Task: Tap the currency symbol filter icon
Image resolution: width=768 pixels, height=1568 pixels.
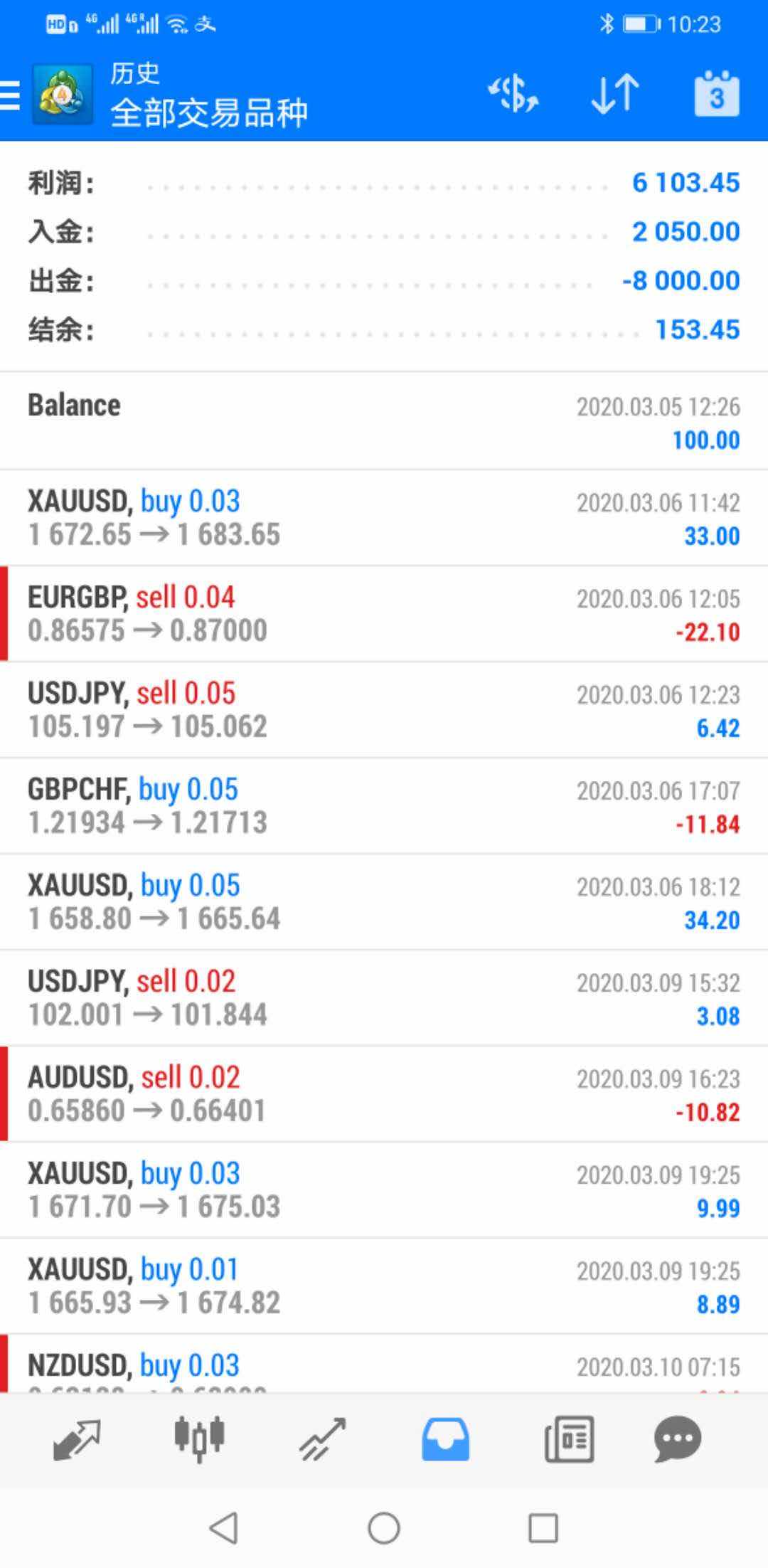Action: pyautogui.click(x=513, y=95)
